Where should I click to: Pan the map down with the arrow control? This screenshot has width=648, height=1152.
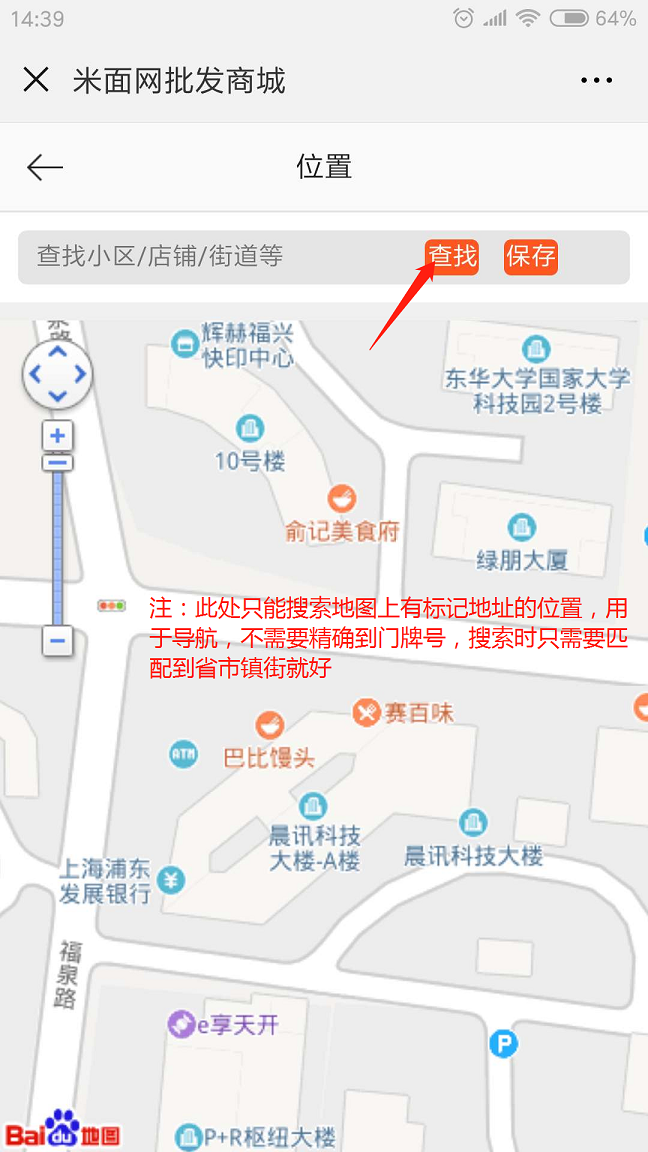tap(58, 396)
